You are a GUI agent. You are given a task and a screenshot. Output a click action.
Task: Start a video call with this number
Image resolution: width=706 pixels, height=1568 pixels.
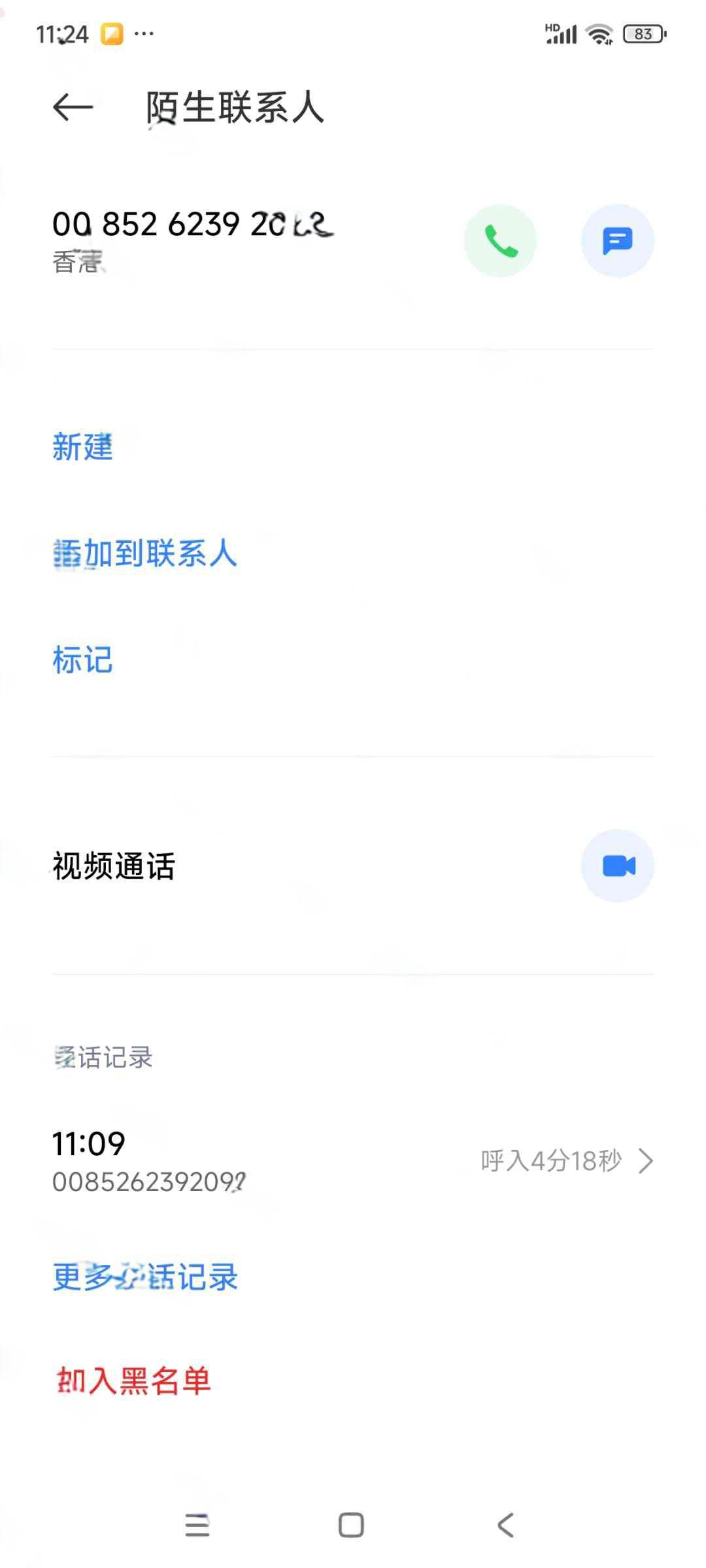click(x=617, y=866)
